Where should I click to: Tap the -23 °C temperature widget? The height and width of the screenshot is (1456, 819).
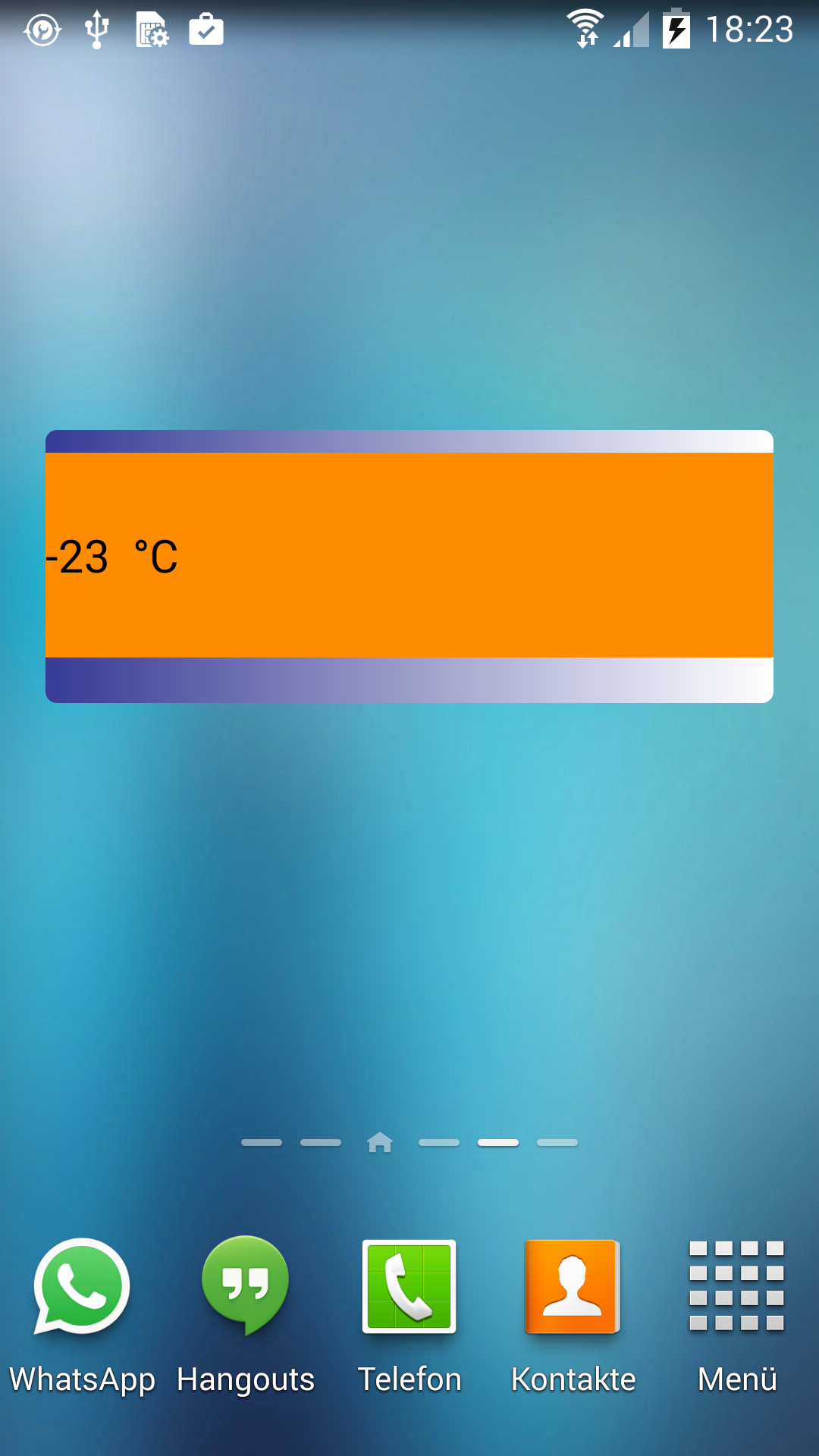pyautogui.click(x=409, y=556)
